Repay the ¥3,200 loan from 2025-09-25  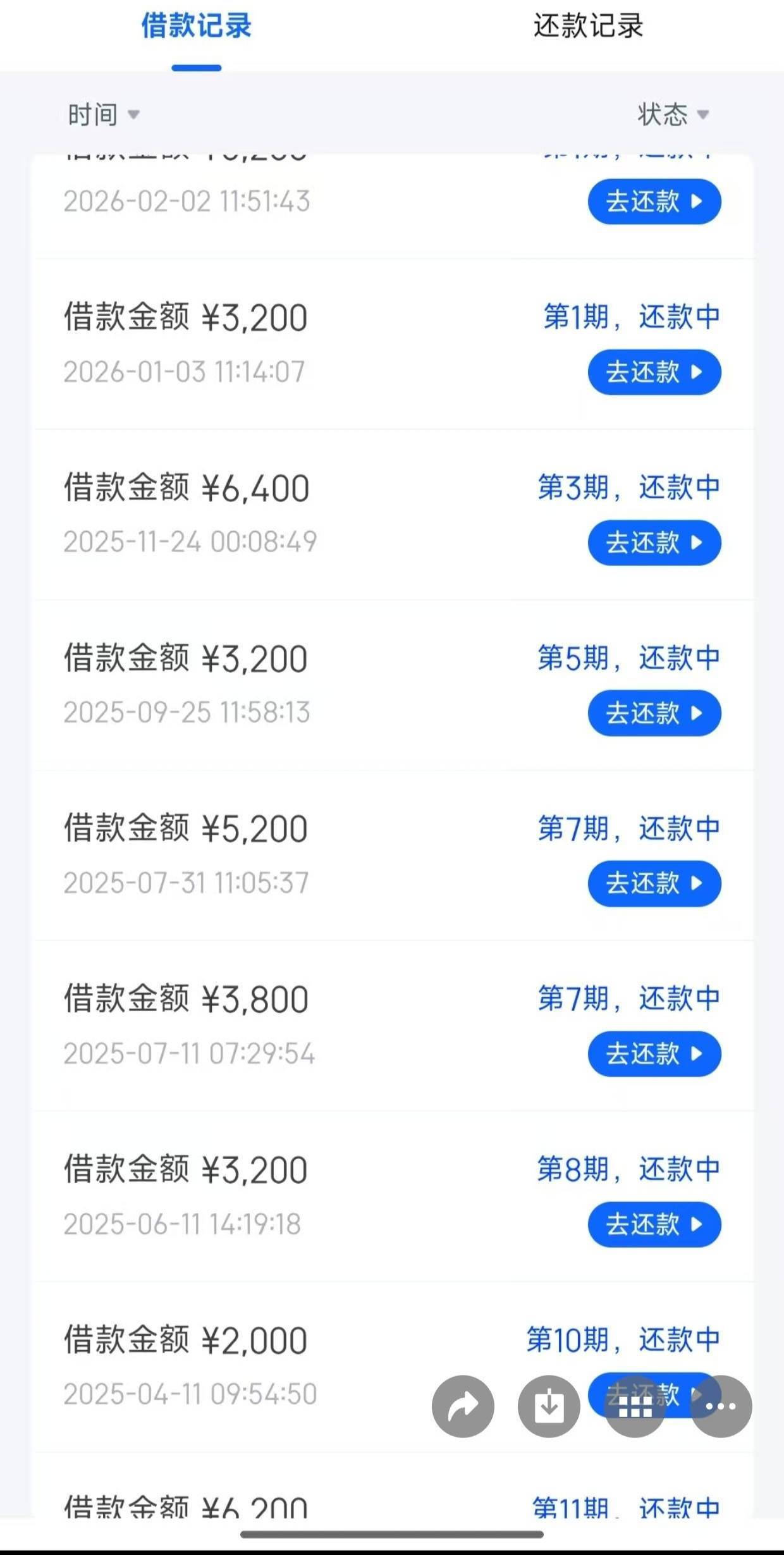[x=654, y=713]
